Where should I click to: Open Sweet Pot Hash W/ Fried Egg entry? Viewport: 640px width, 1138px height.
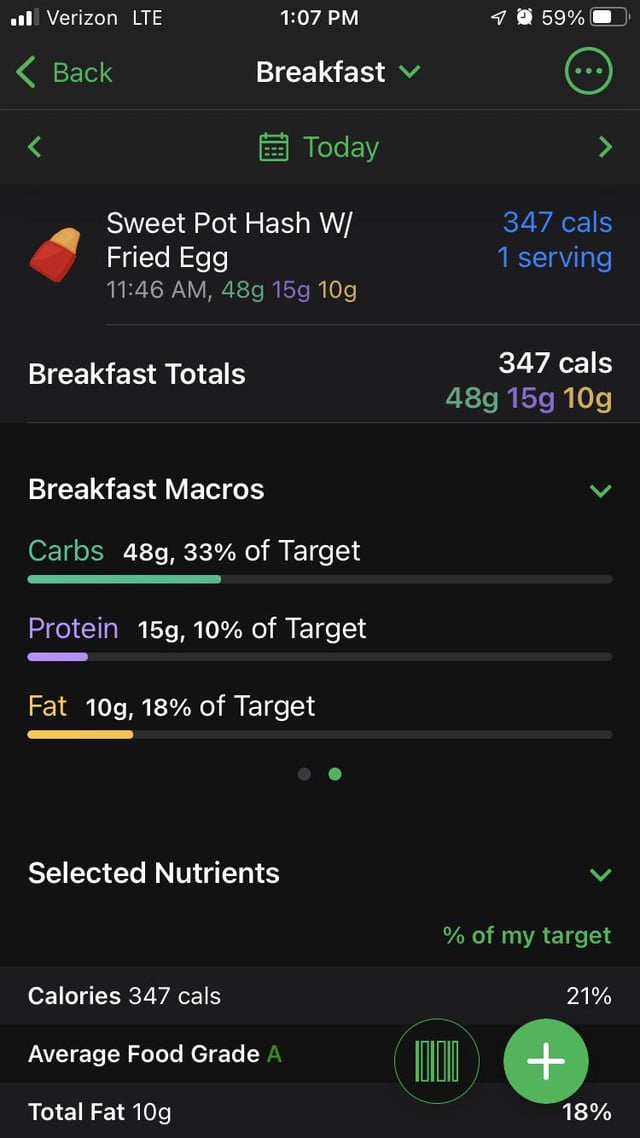[320, 255]
